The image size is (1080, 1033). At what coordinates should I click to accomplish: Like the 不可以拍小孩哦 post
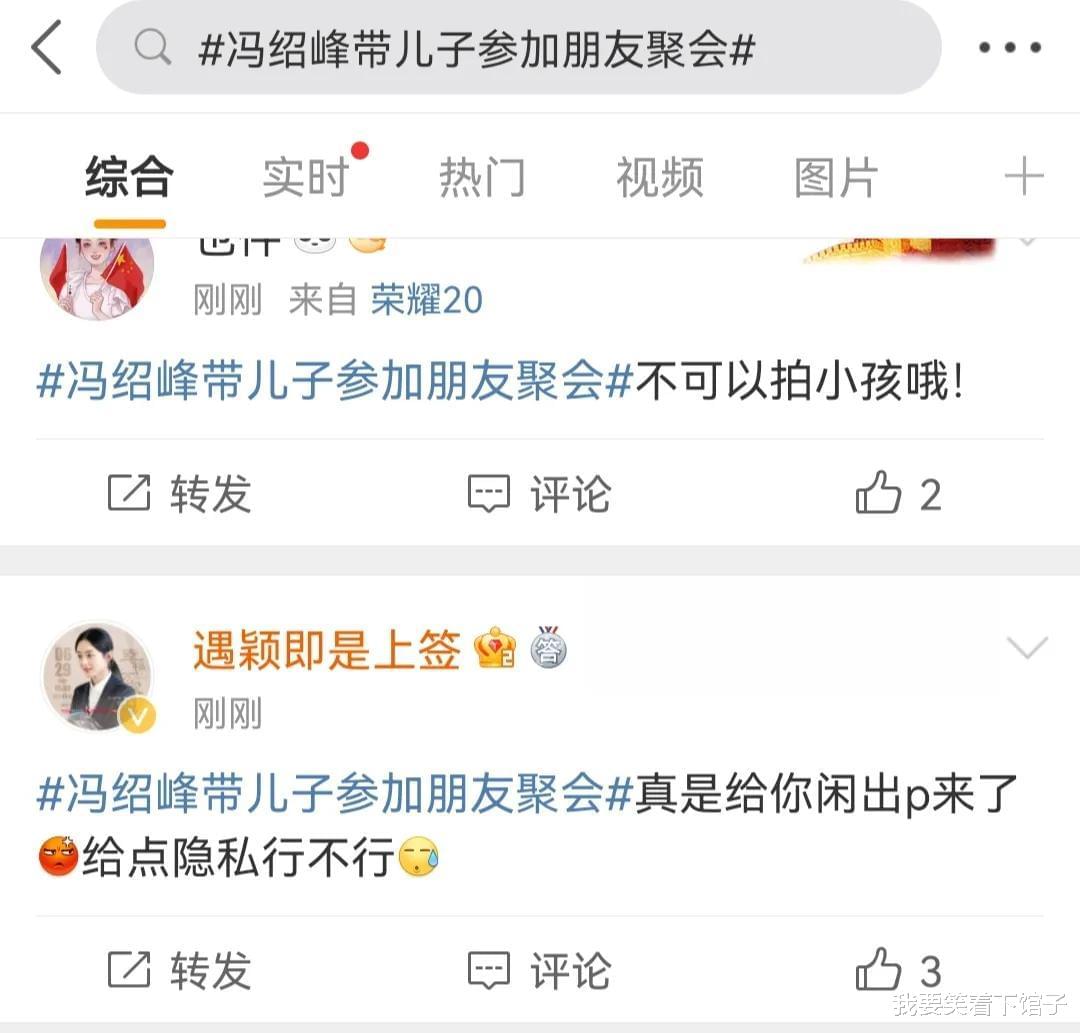tap(898, 494)
